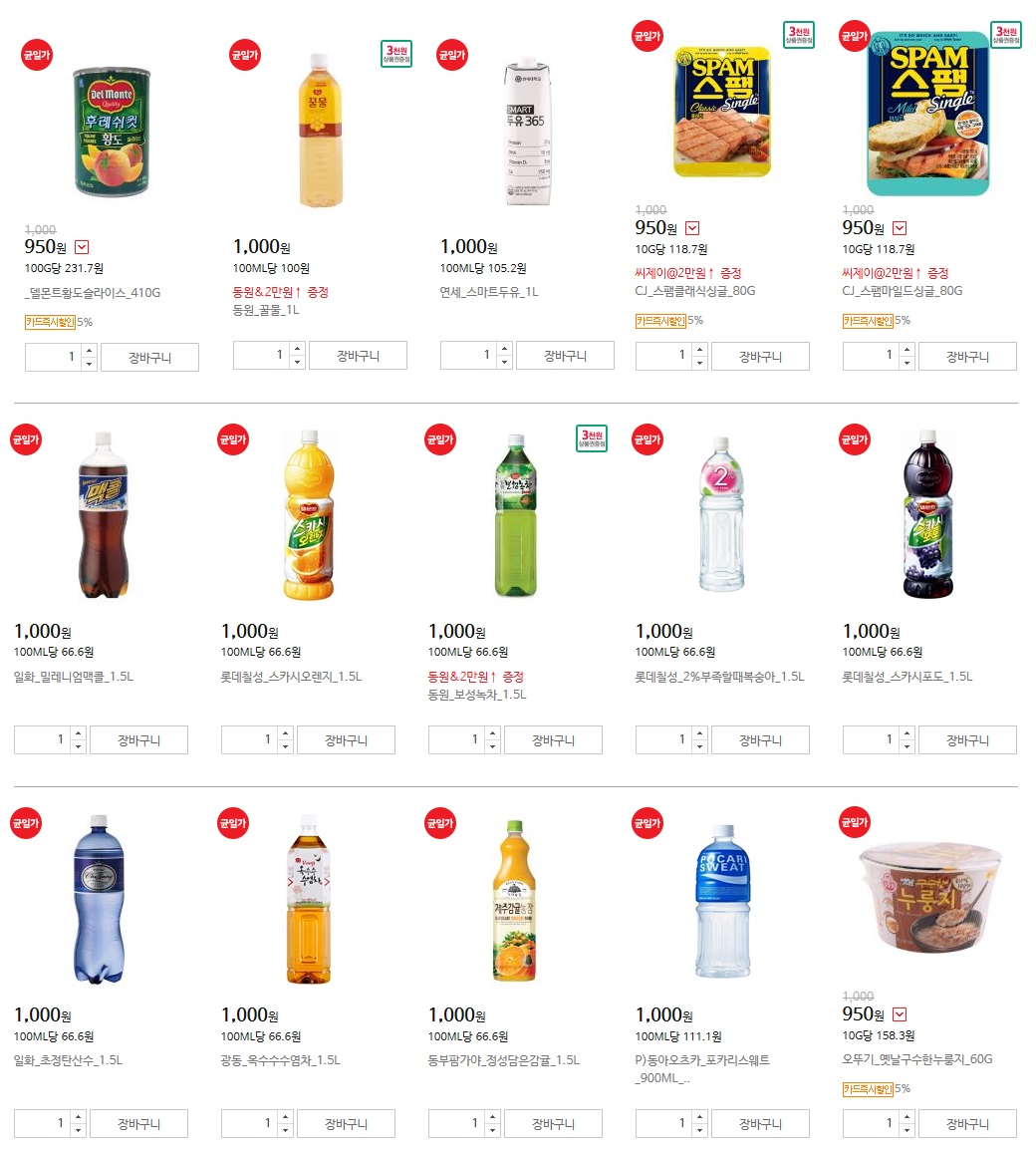This screenshot has width=1036, height=1150.
Task: Open CJ 스팸클래식싱글 product image
Action: tap(722, 112)
